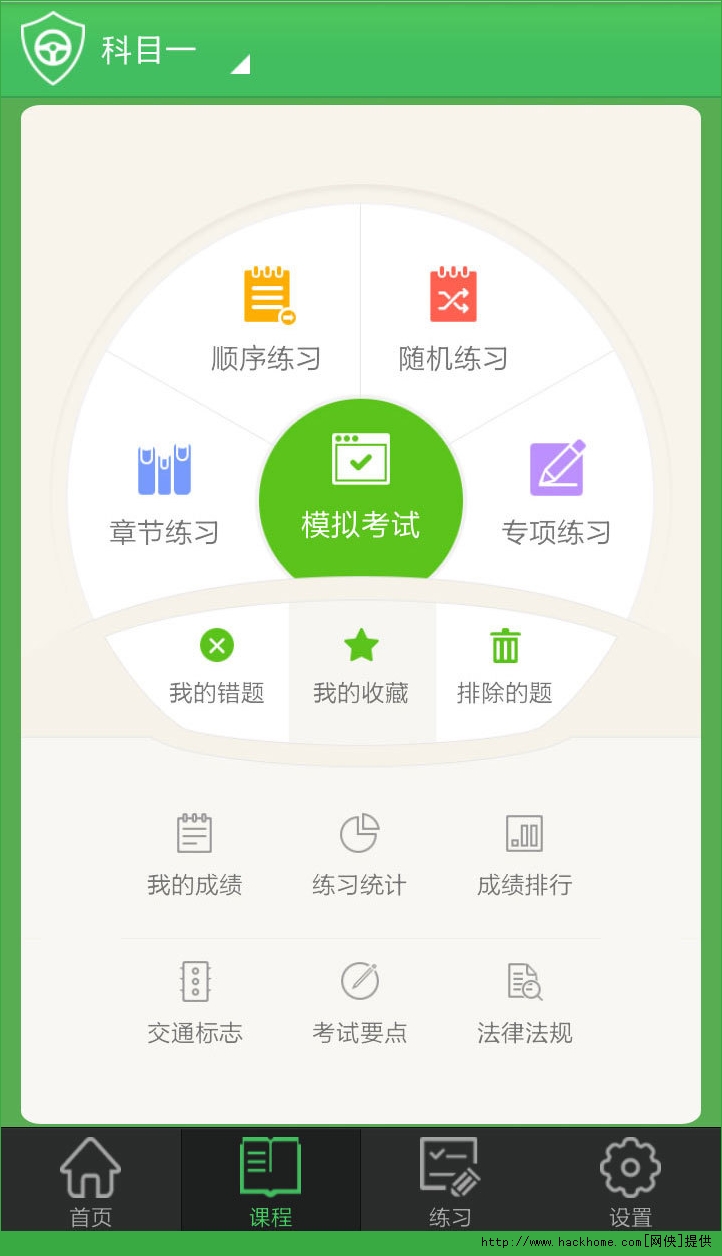Image resolution: width=722 pixels, height=1256 pixels.
Task: View 练习统计 practice statistics
Action: point(359,854)
